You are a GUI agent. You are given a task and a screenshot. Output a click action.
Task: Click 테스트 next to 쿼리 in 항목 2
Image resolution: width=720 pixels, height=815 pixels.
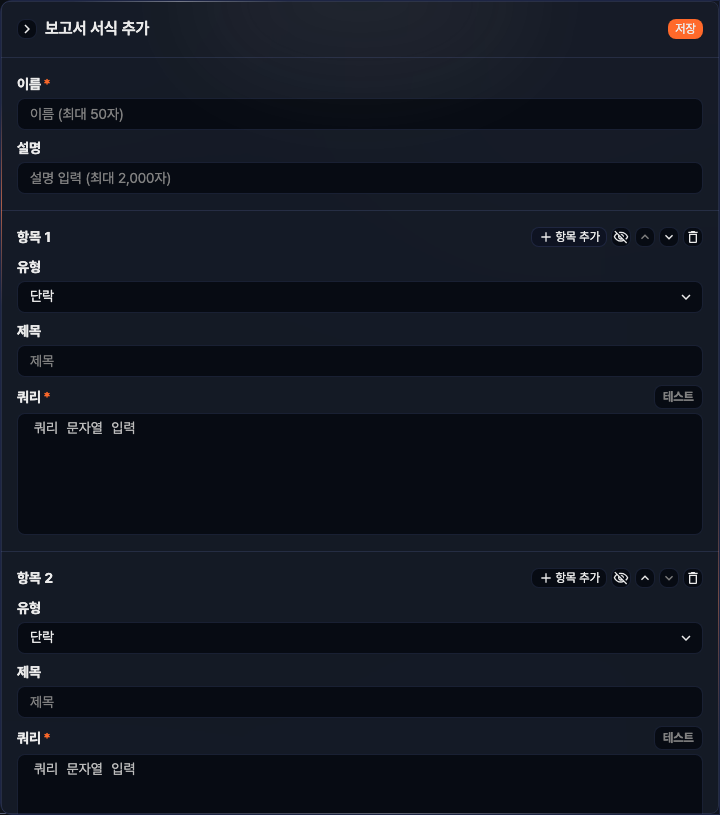(x=678, y=738)
